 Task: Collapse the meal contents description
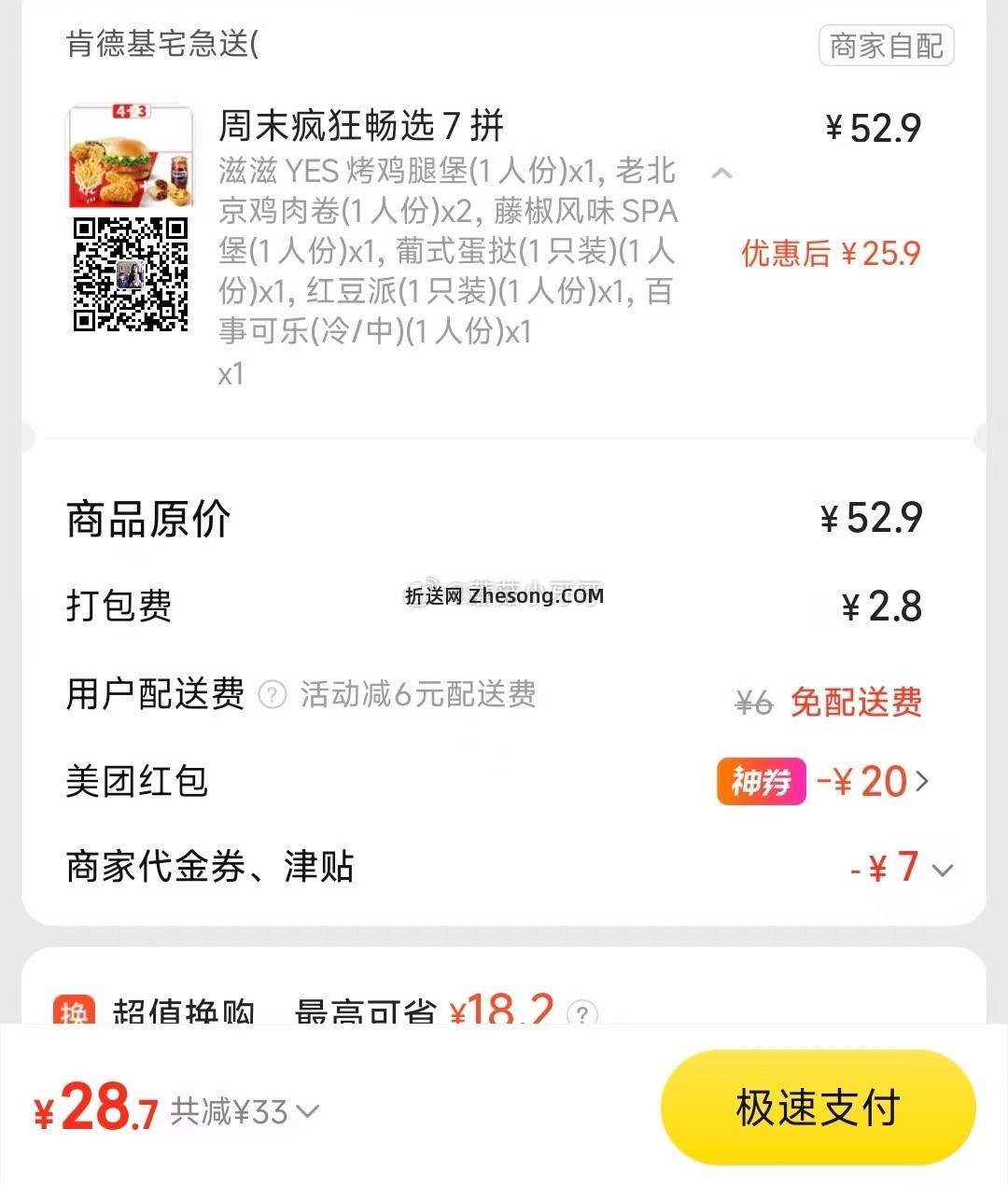721,174
